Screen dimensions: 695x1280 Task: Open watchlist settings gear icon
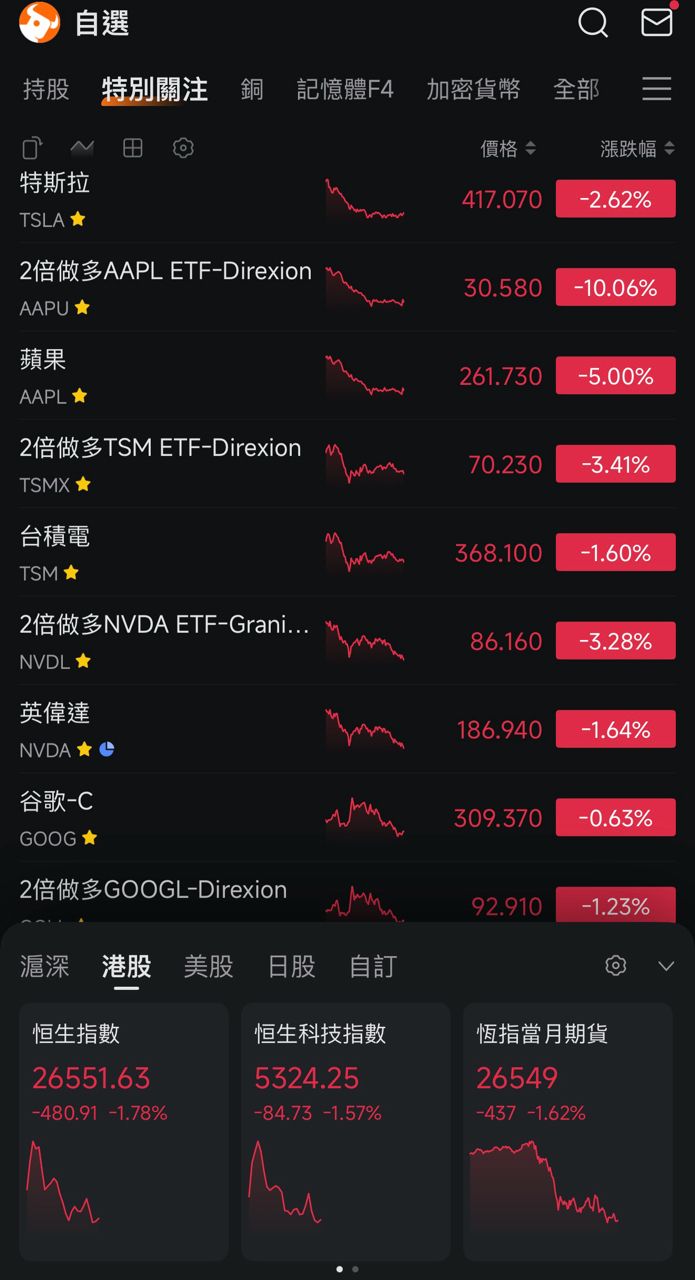pos(183,148)
